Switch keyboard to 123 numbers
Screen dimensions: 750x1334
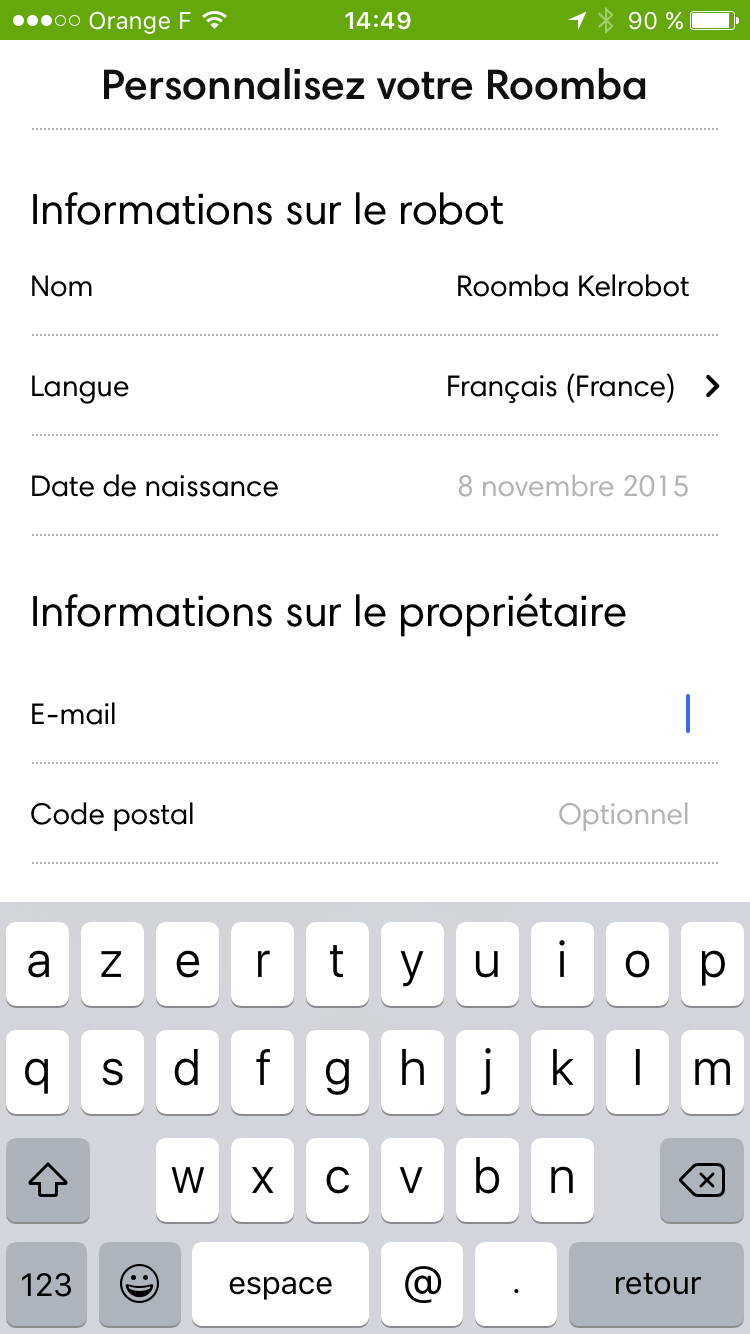click(46, 1284)
